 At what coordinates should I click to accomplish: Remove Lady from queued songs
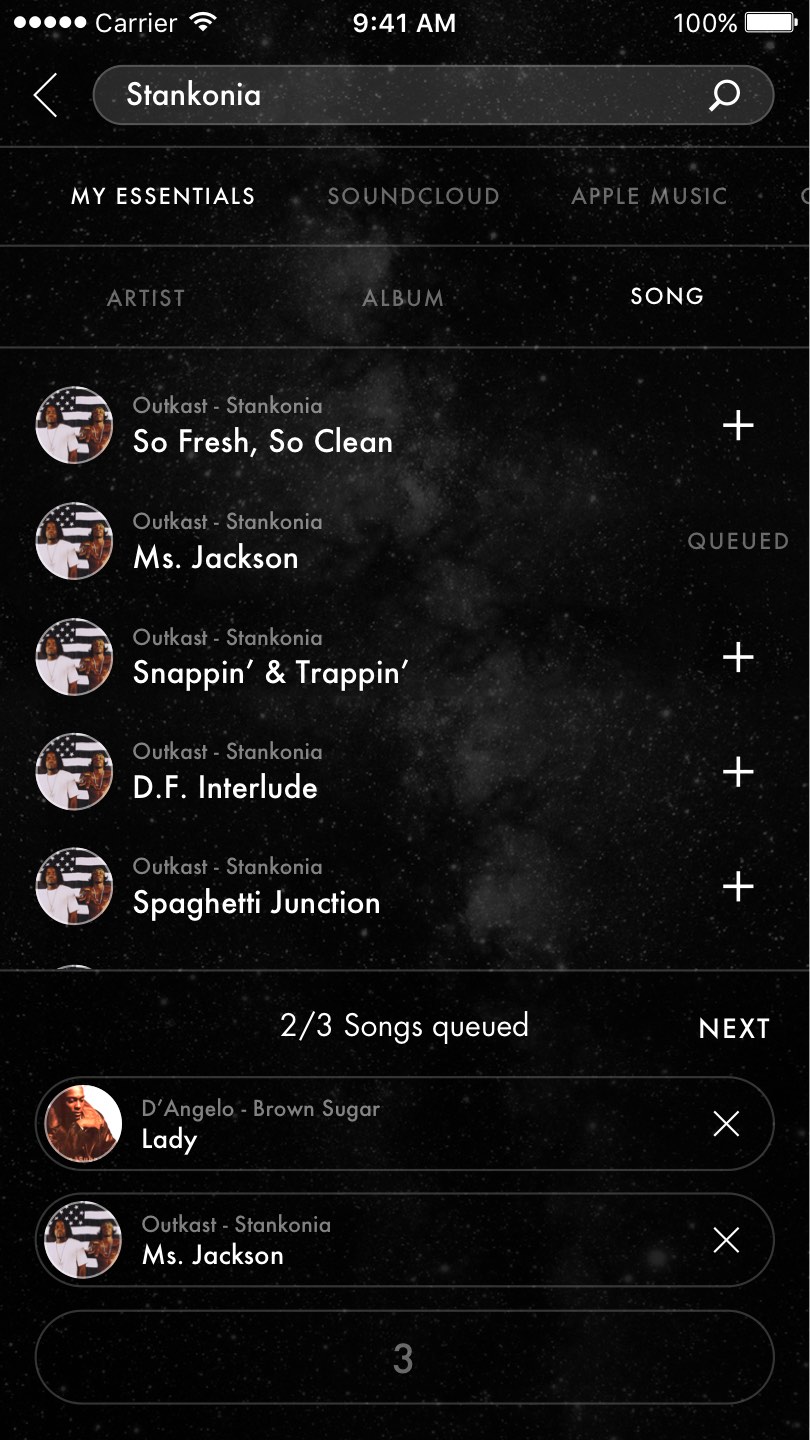(726, 1124)
